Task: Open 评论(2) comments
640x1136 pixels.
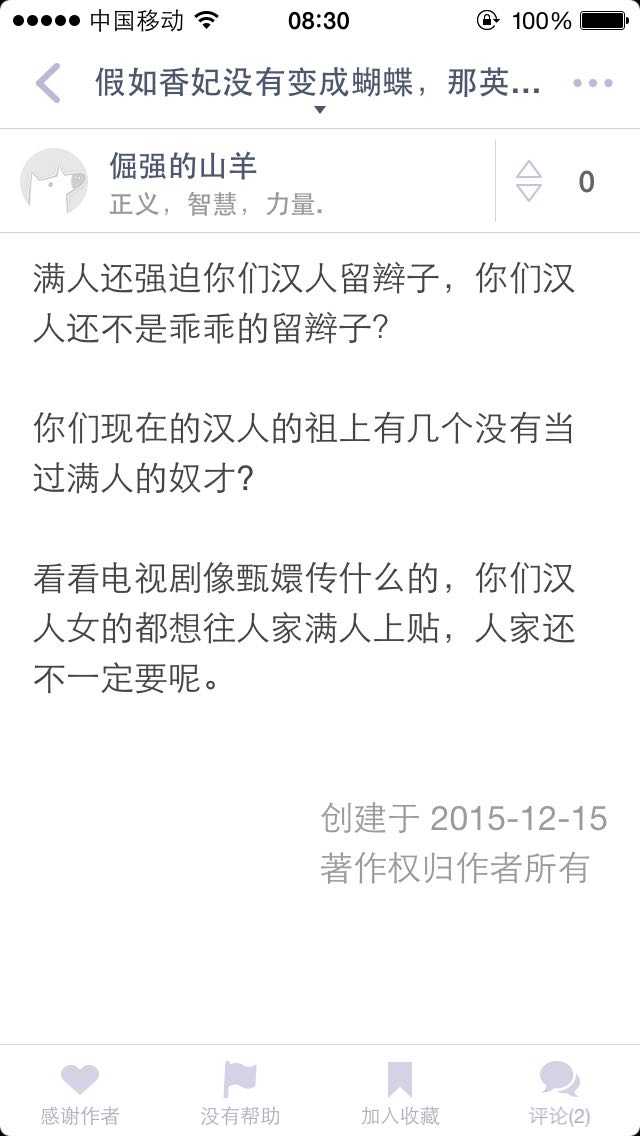Action: pos(559,1092)
